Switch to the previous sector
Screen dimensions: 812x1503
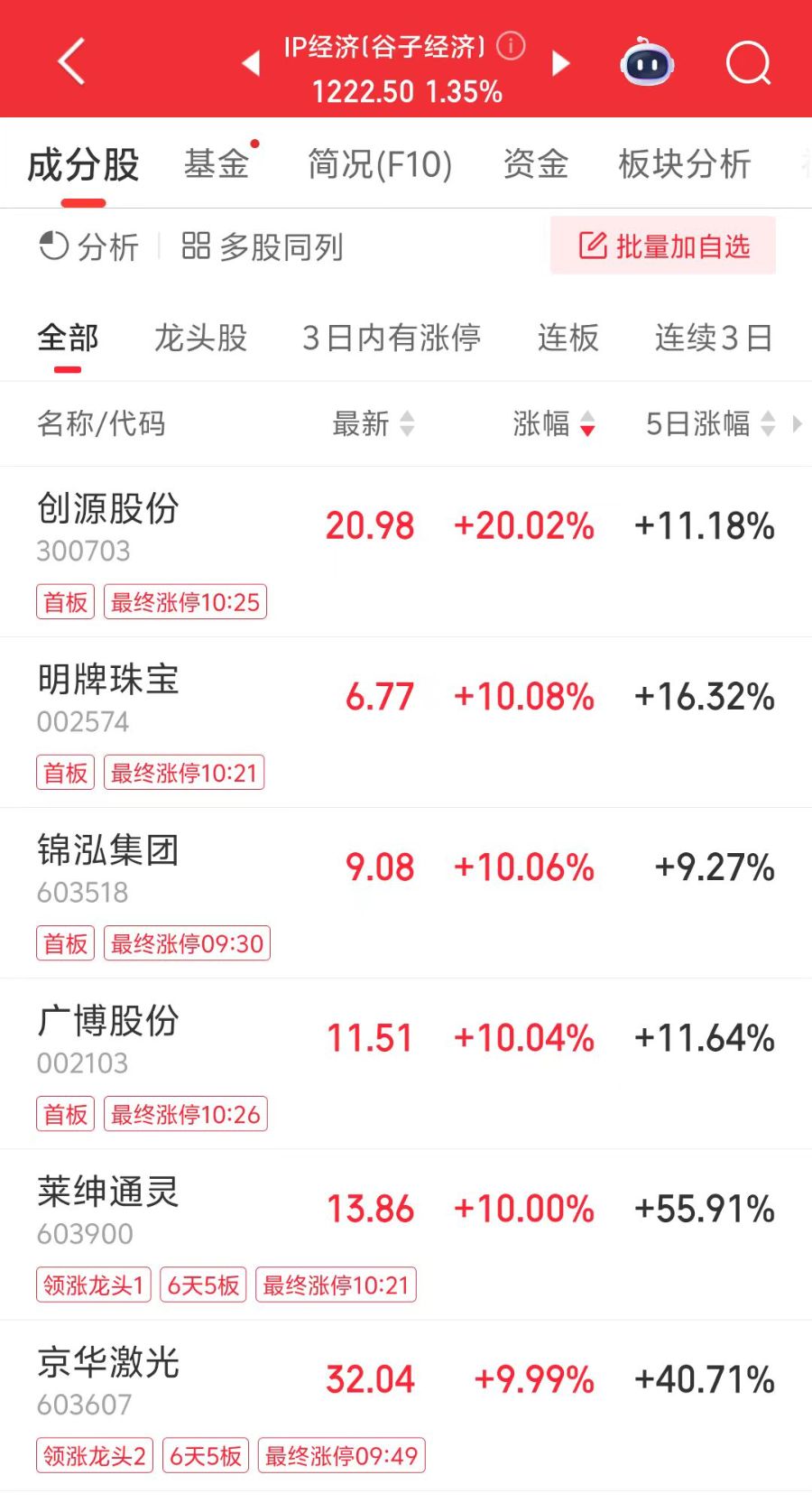pyautogui.click(x=252, y=63)
